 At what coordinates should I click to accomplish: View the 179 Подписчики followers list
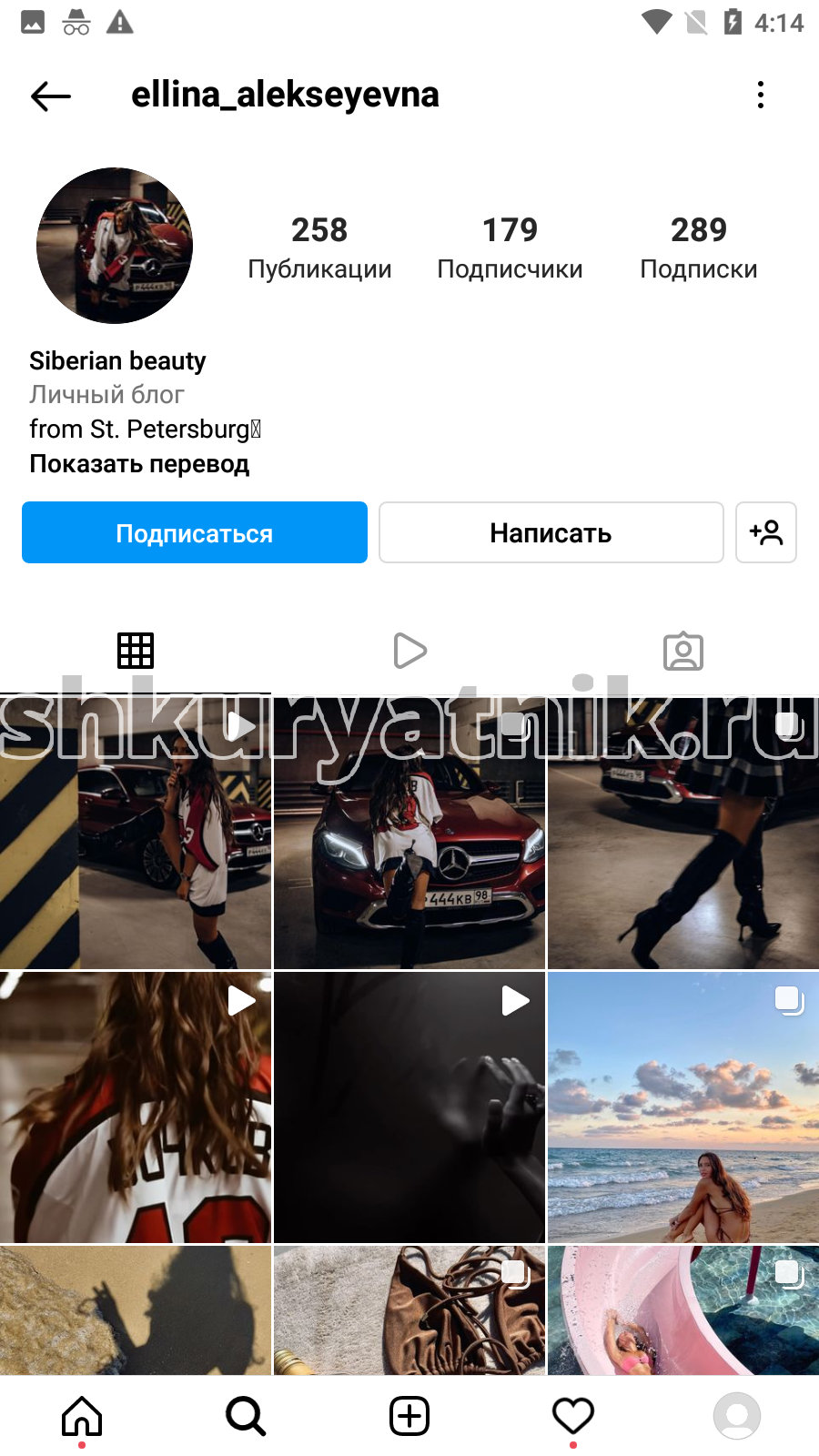(510, 248)
